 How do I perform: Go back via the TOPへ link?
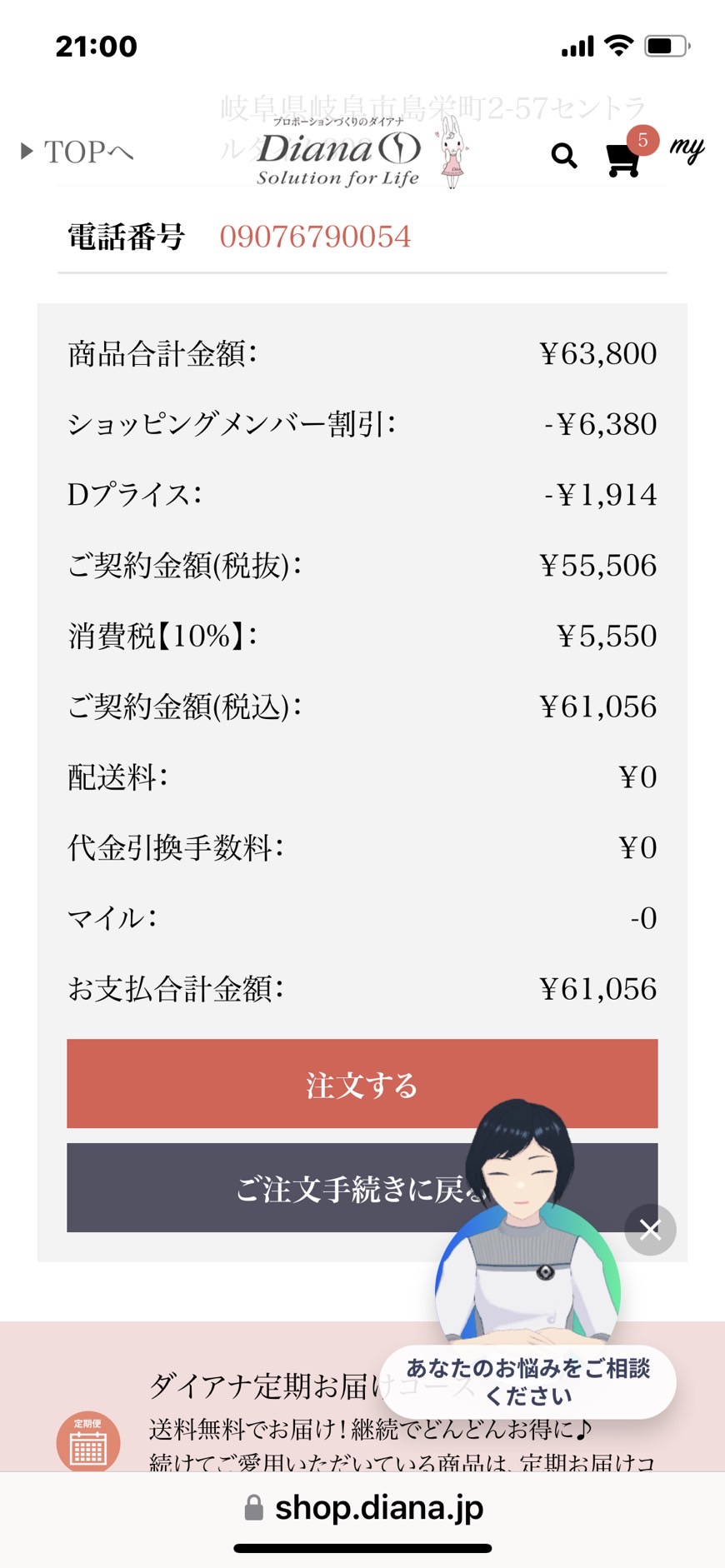point(77,152)
